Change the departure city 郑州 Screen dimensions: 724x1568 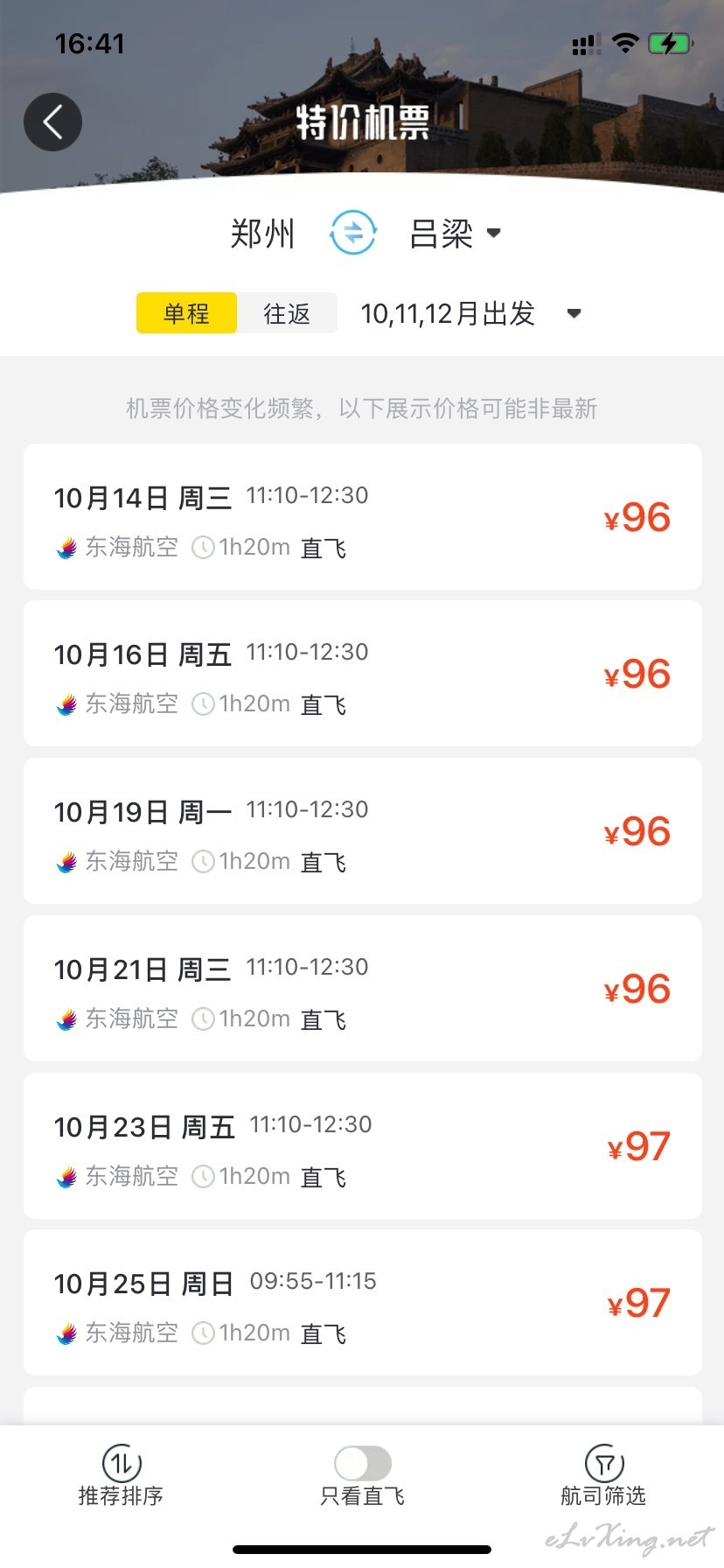(262, 234)
